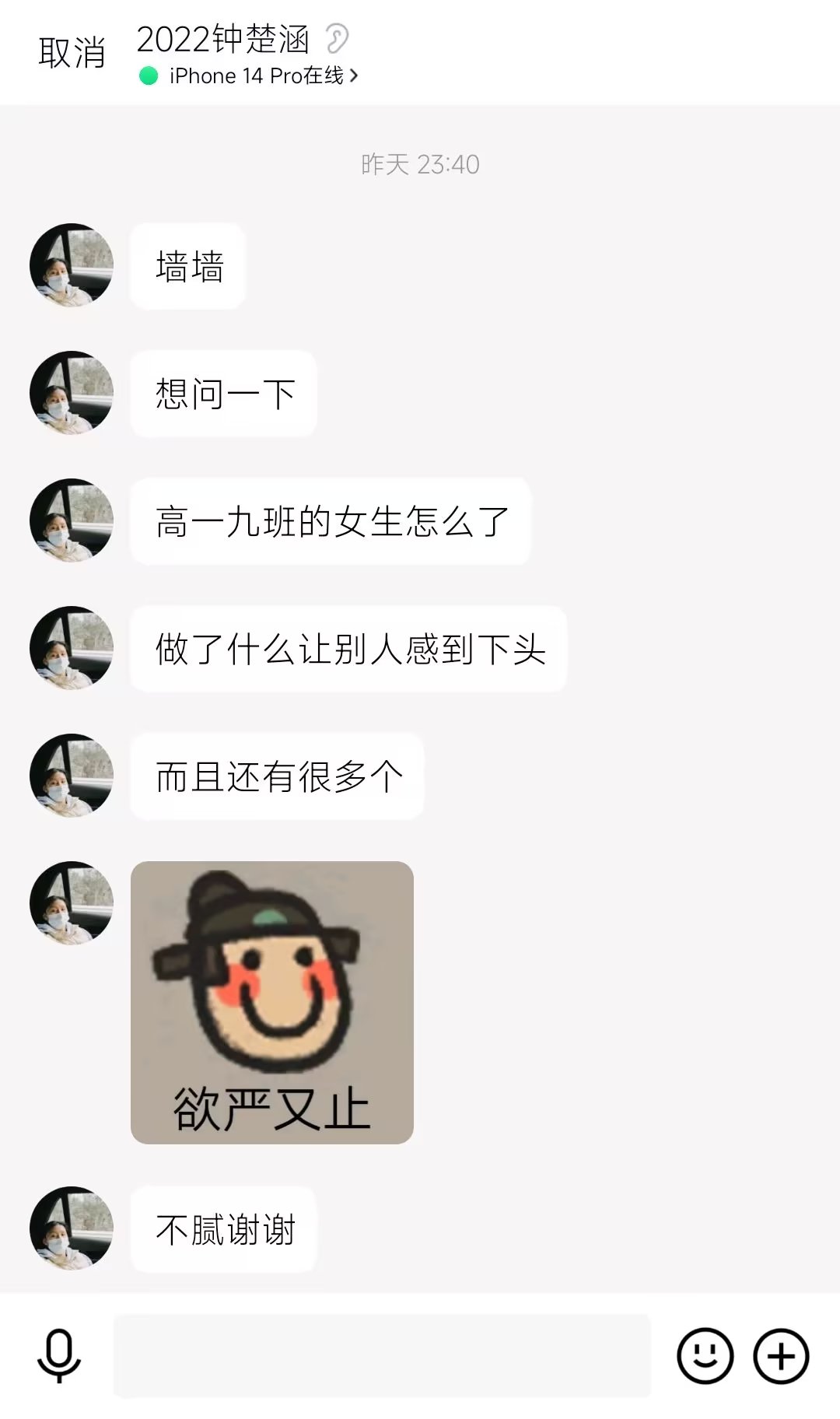Tap 取消 to cancel

click(72, 53)
